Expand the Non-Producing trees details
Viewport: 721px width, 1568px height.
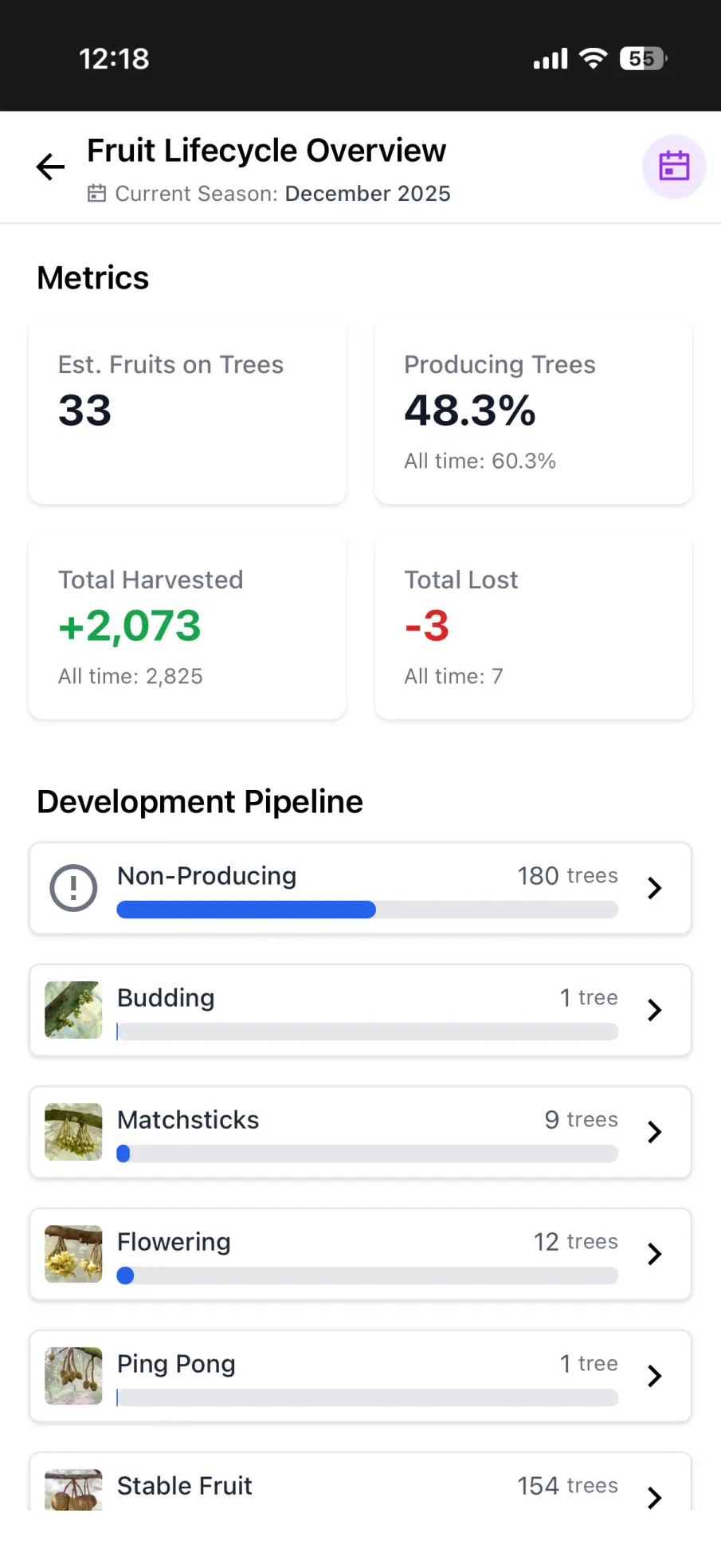[x=654, y=887]
